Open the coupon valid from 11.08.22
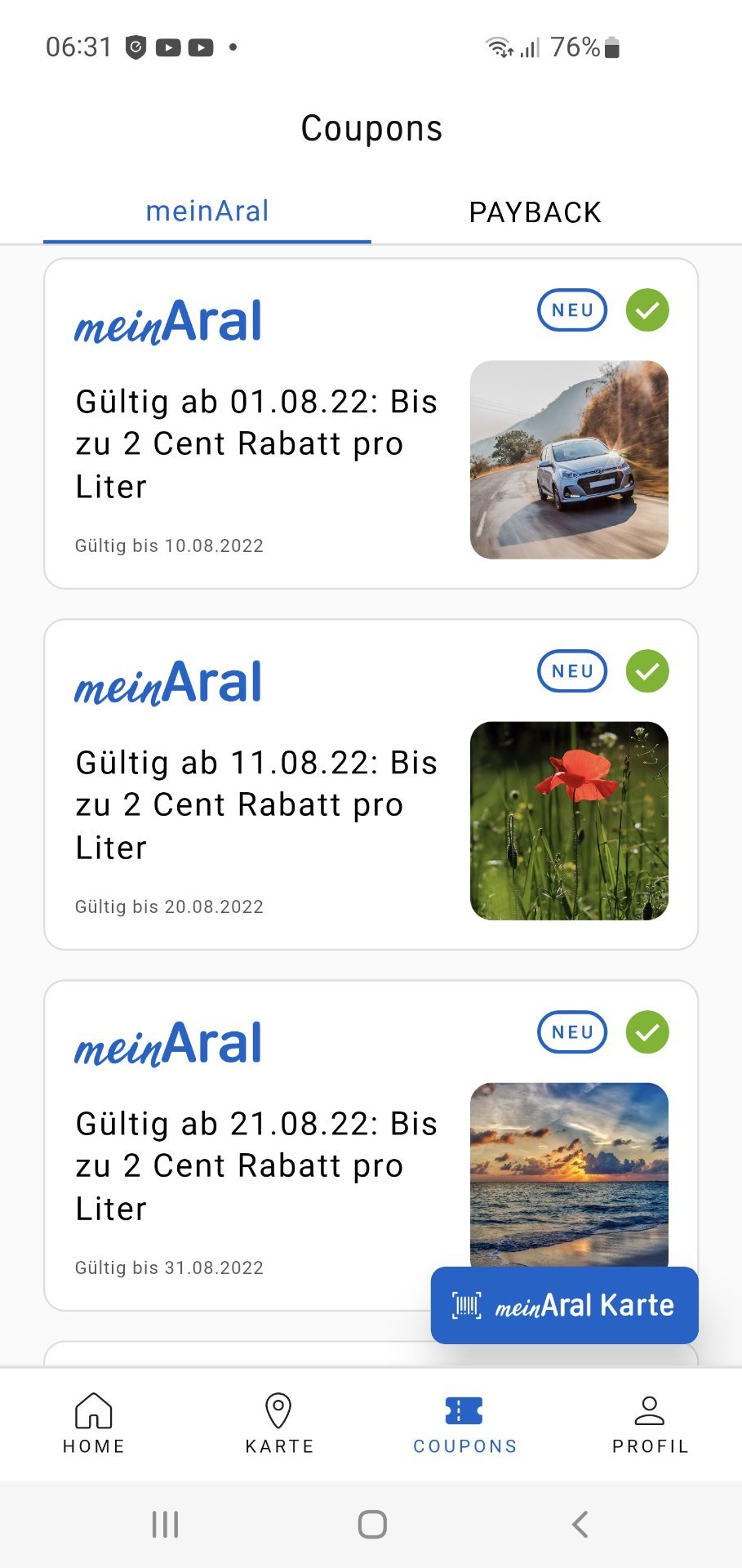Image resolution: width=742 pixels, height=1568 pixels. pyautogui.click(x=371, y=784)
